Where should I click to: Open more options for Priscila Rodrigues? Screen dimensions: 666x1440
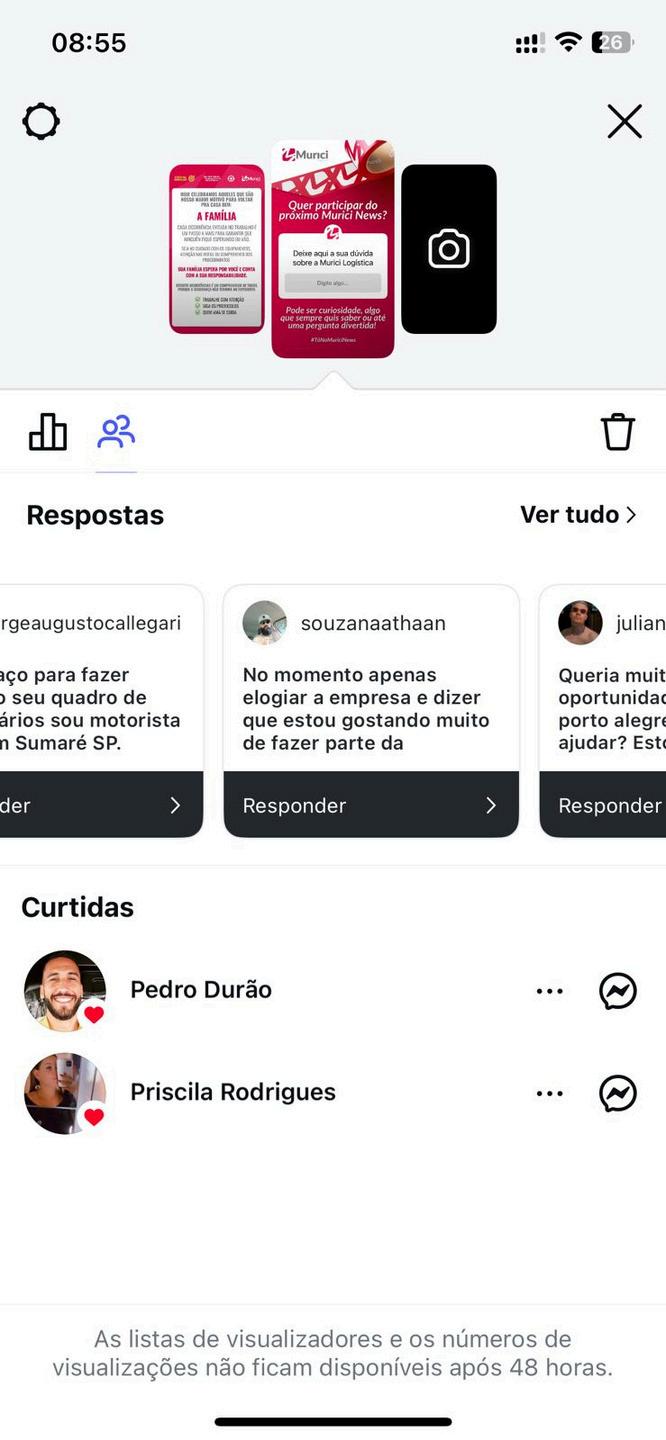click(549, 1093)
